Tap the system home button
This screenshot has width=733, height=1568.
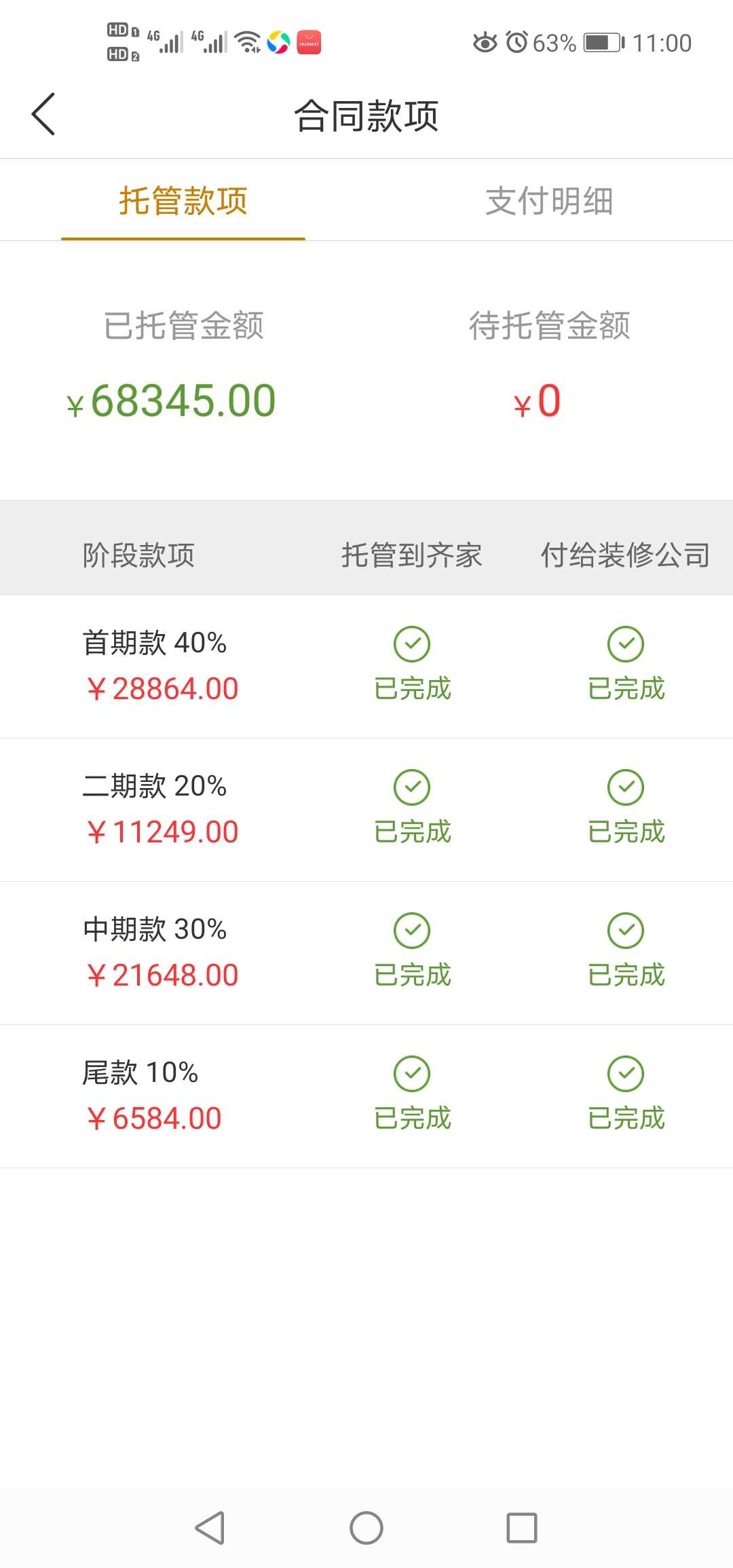point(366,1528)
